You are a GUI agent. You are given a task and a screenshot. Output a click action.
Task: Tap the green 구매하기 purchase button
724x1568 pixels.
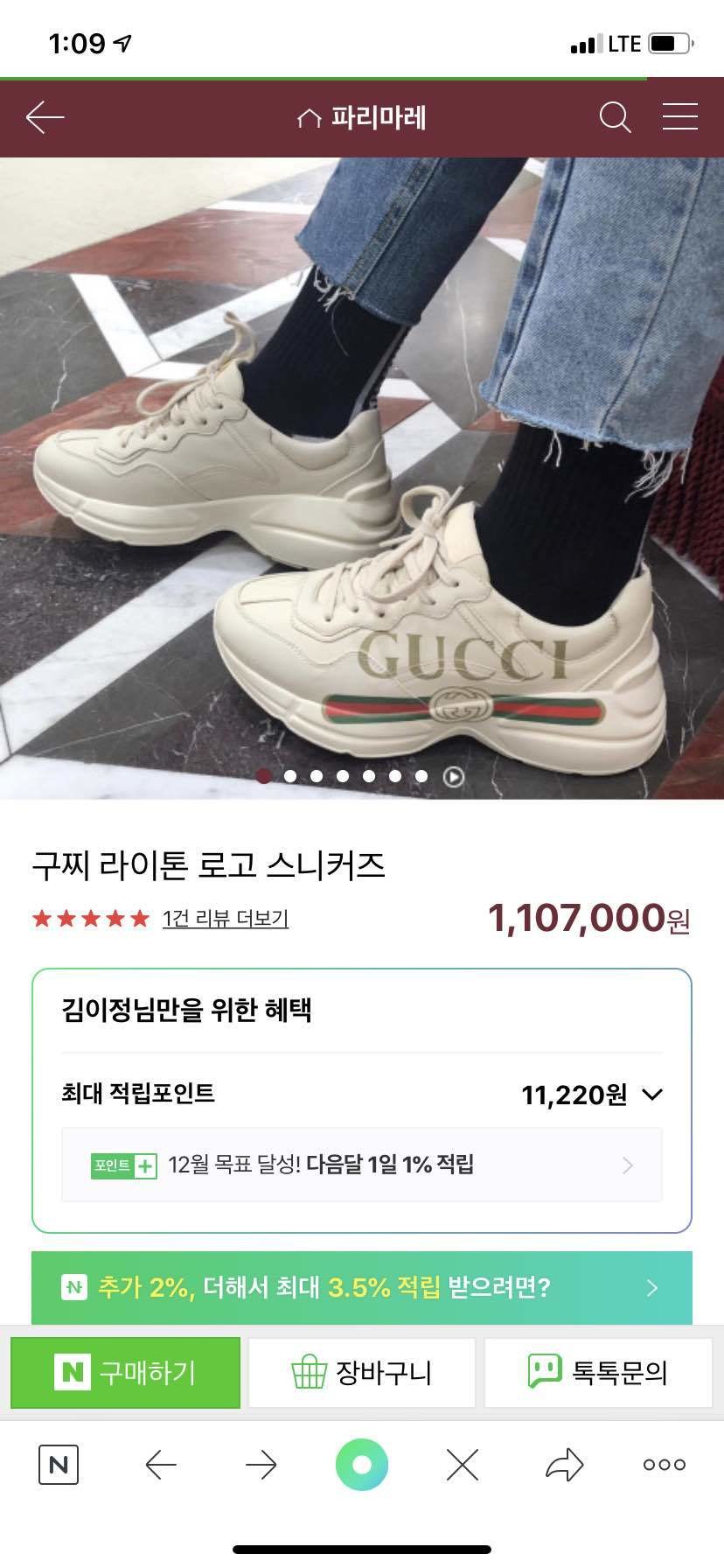pos(123,1372)
